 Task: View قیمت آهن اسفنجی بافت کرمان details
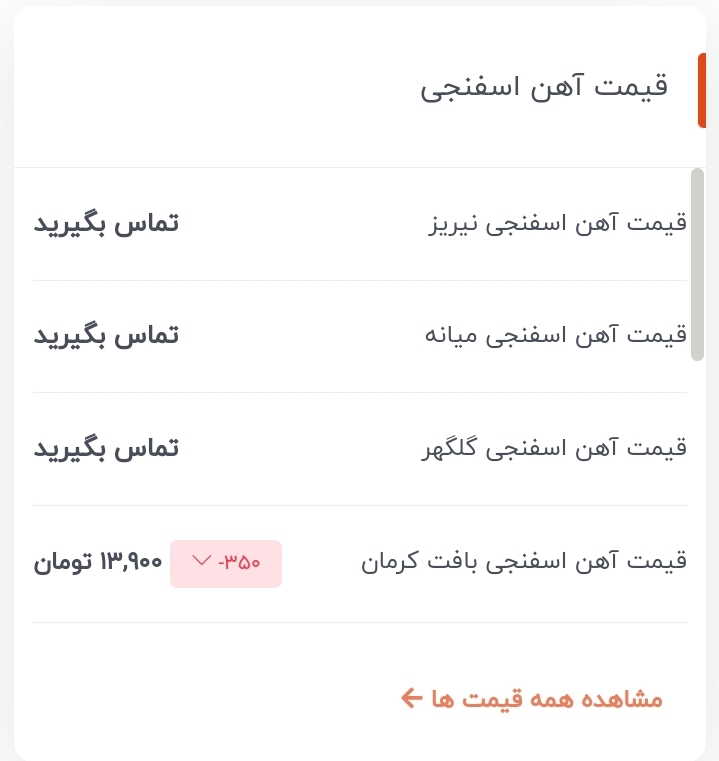pyautogui.click(x=524, y=562)
